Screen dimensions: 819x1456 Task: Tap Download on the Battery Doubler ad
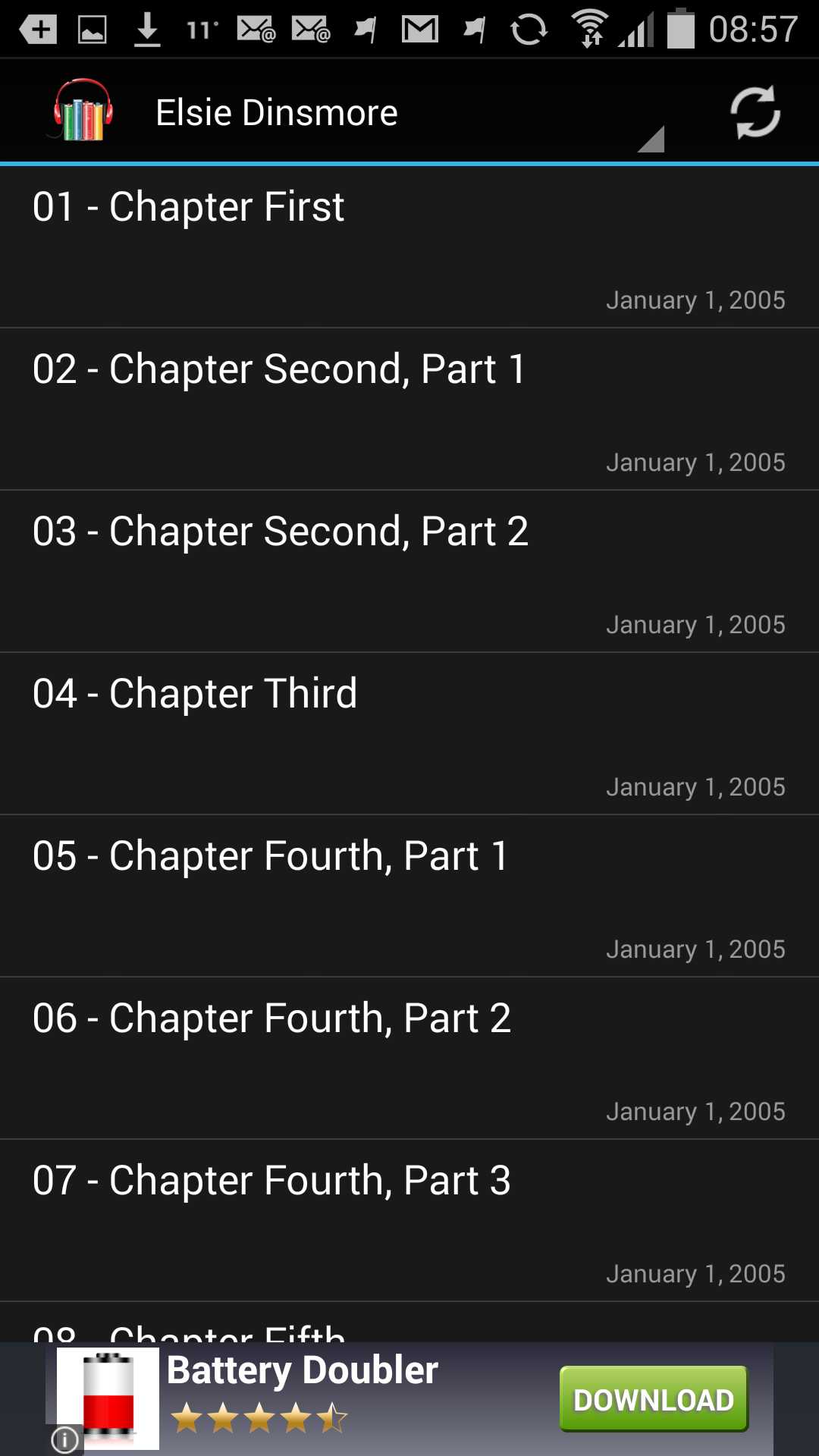653,1399
